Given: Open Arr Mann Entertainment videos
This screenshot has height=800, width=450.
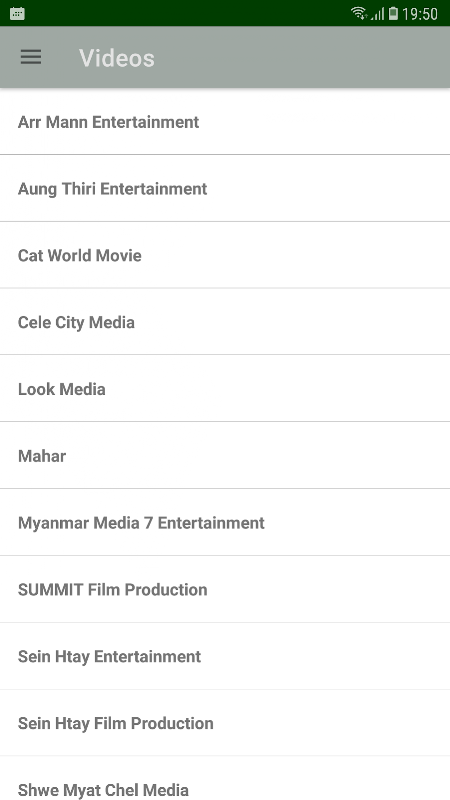Looking at the screenshot, I should [225, 121].
